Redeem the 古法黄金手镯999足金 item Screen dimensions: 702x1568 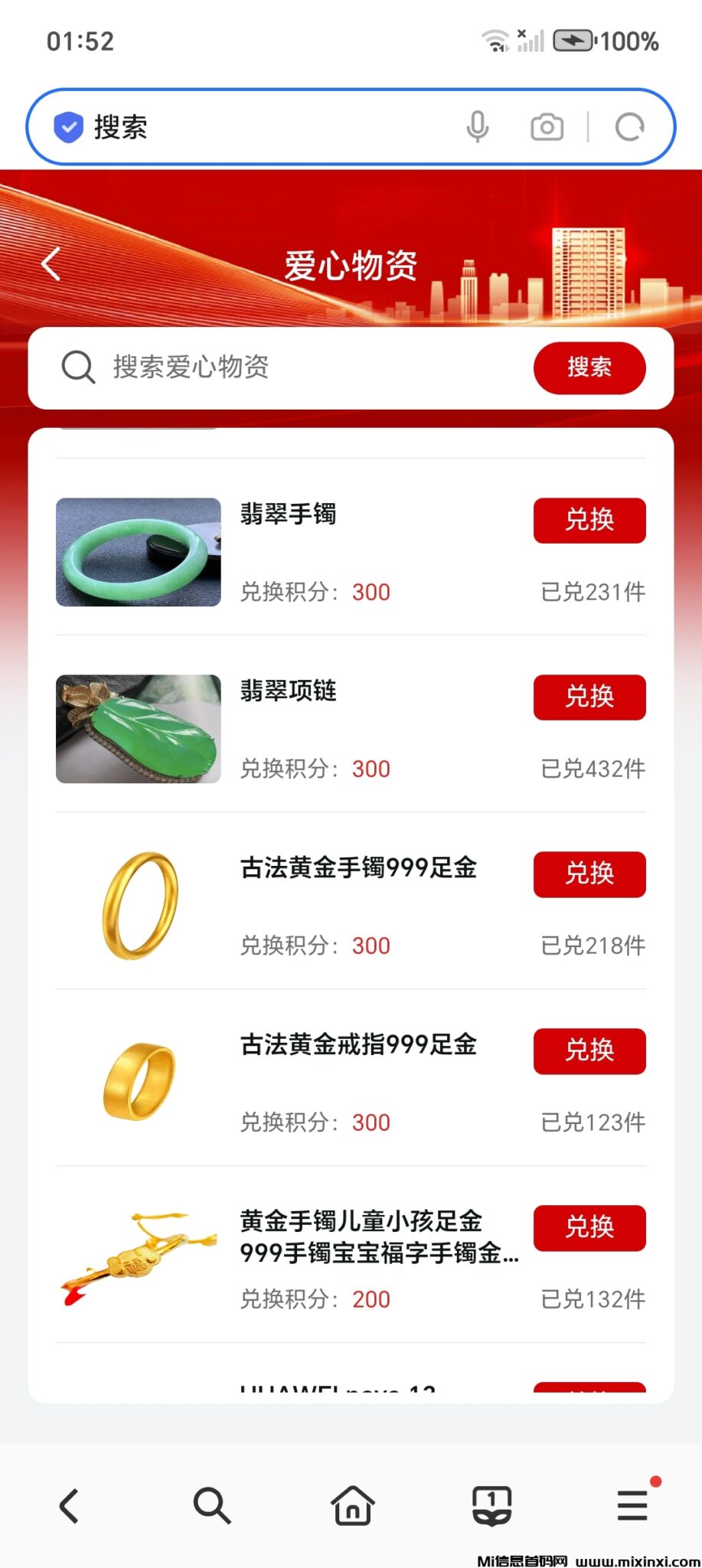[x=589, y=874]
